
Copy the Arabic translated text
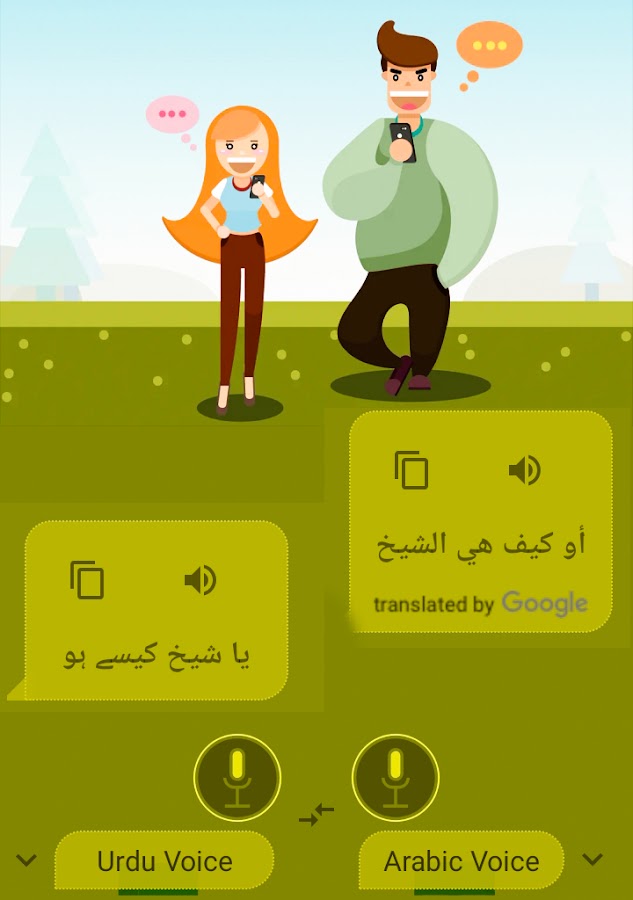tap(411, 470)
